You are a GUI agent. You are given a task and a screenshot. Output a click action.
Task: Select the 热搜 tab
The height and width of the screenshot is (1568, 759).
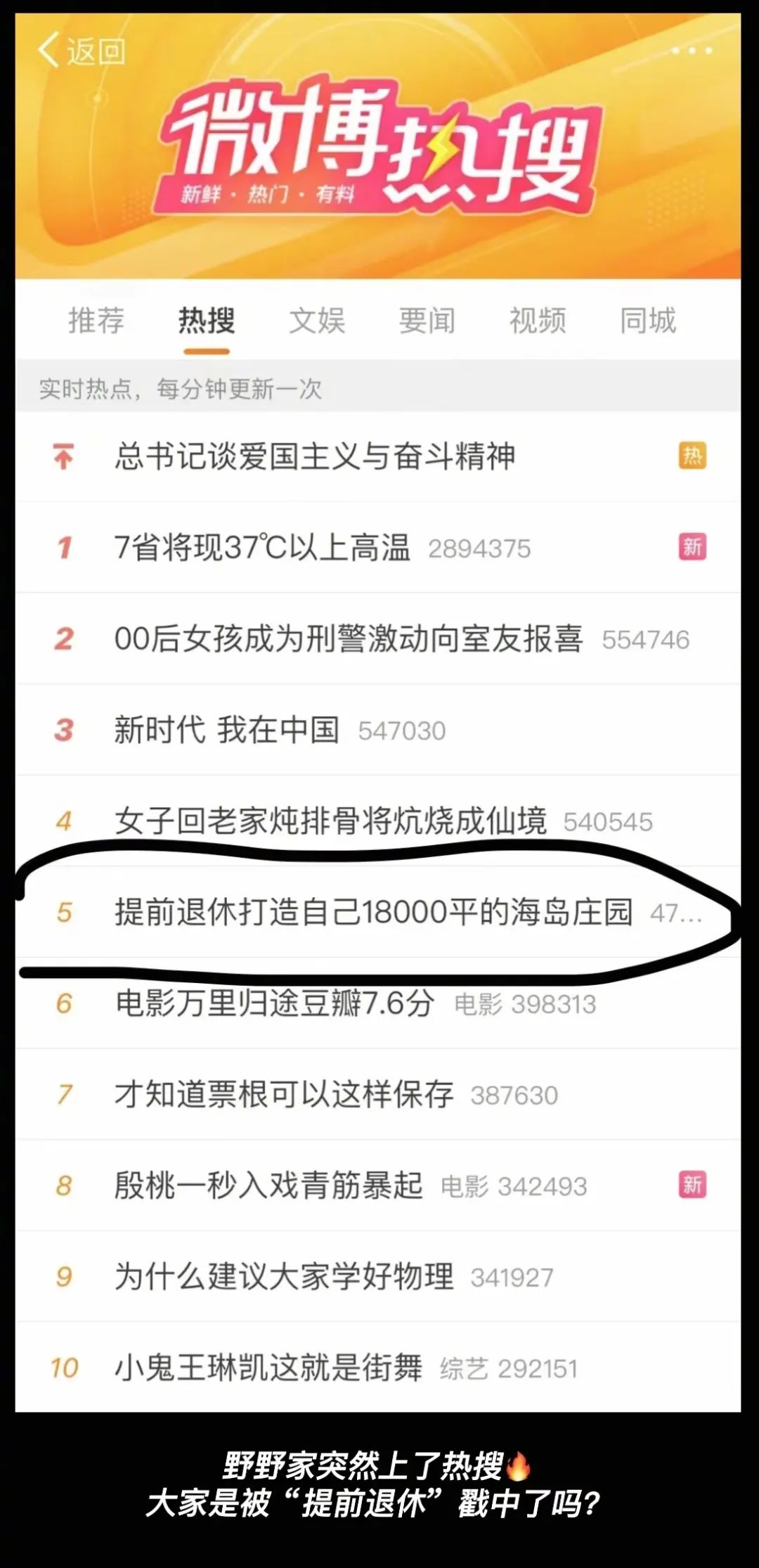coord(207,321)
